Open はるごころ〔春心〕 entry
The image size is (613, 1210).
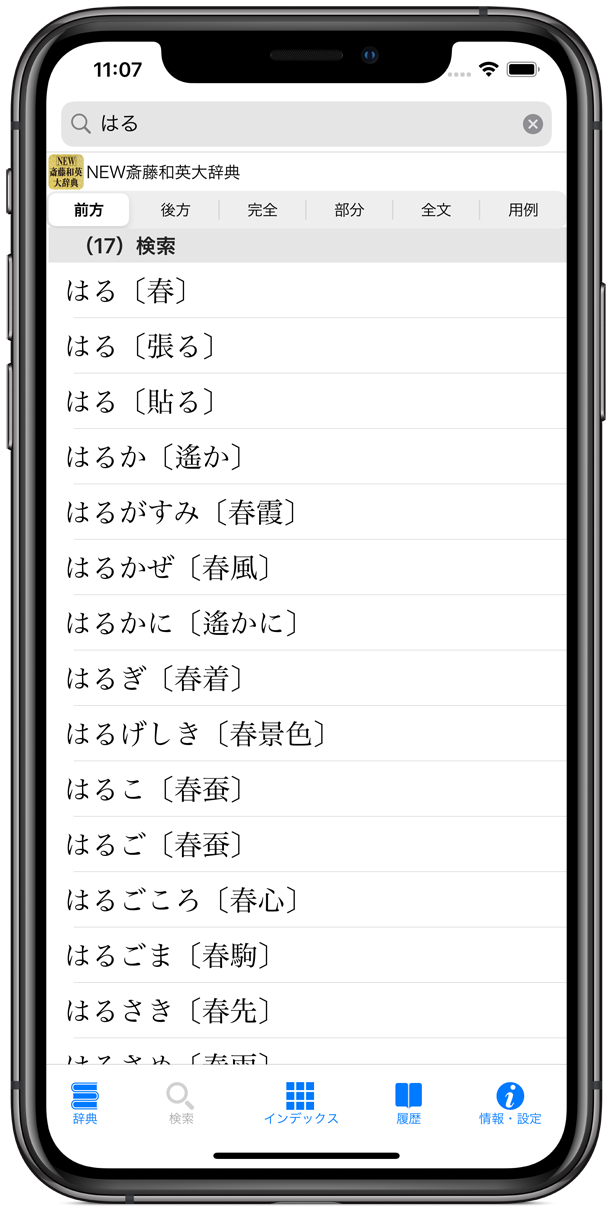306,900
